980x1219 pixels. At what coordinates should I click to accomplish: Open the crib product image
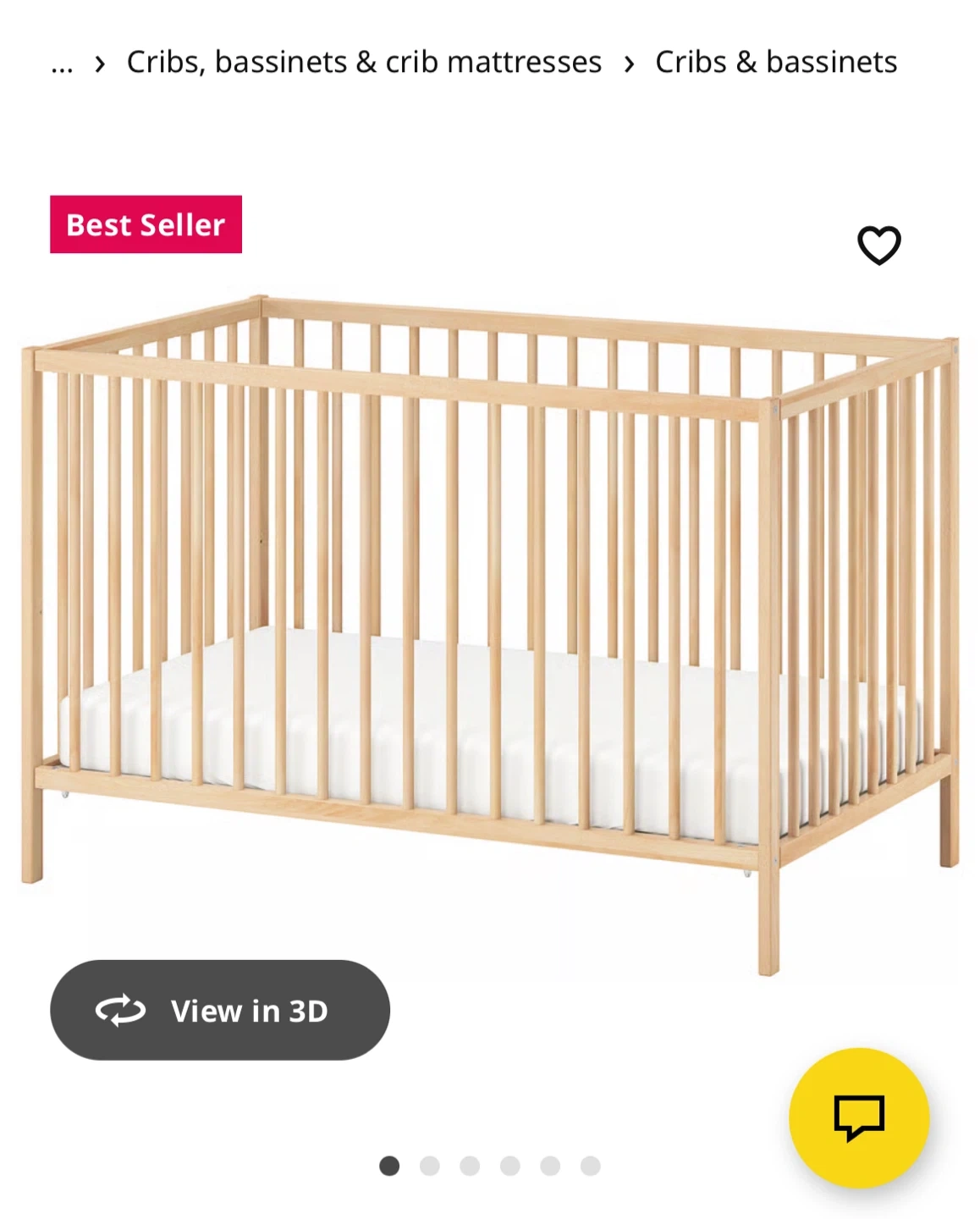(x=490, y=635)
